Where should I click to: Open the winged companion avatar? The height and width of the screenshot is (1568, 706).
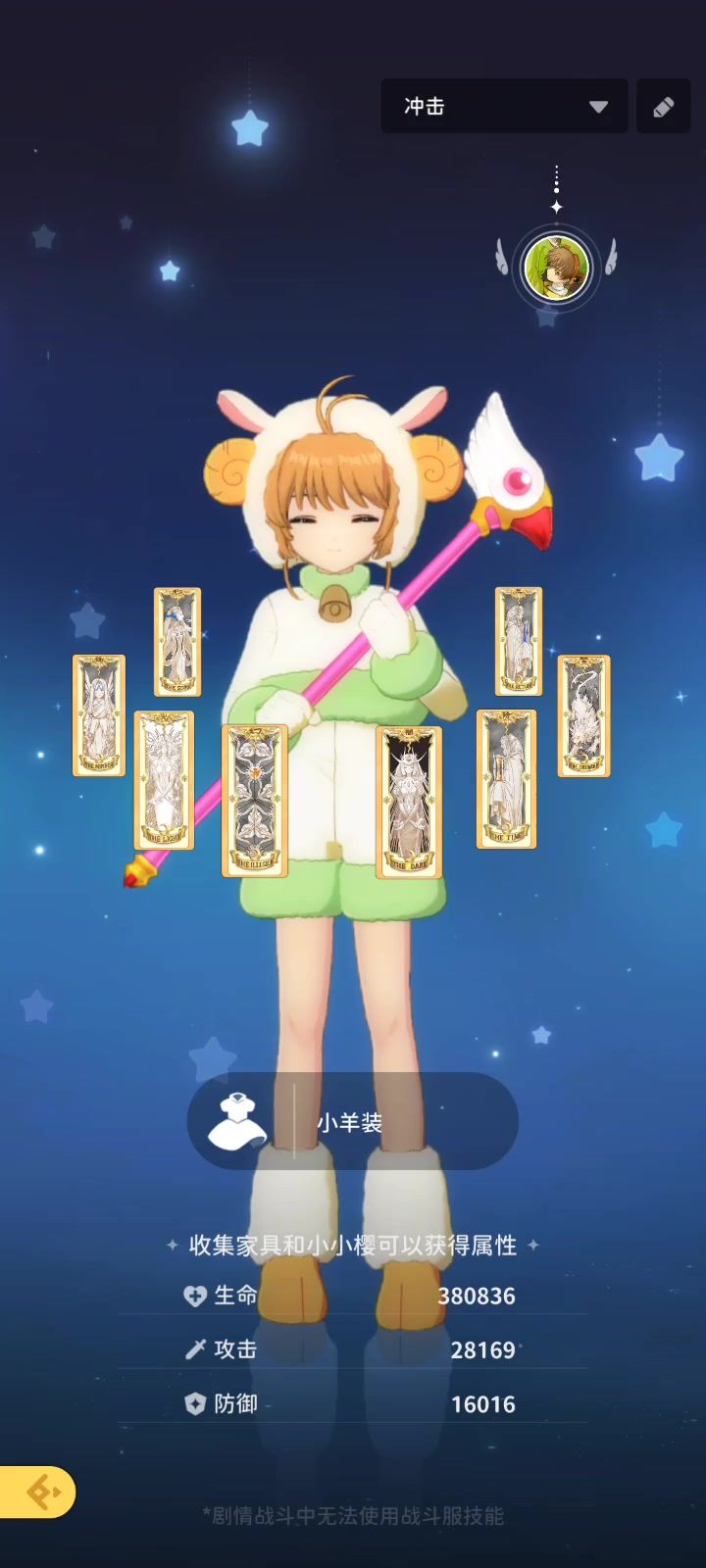tap(556, 268)
